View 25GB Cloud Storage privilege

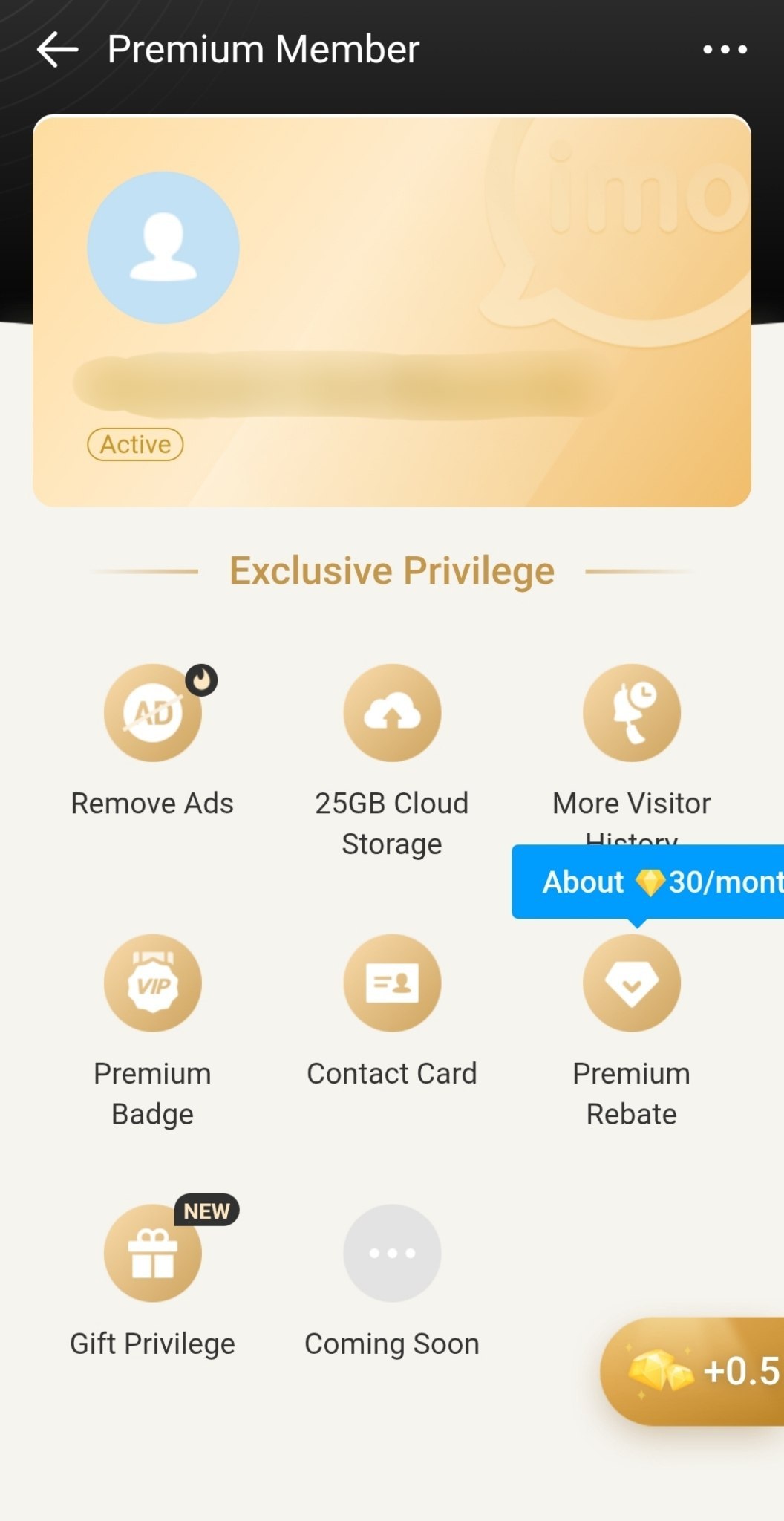tap(392, 713)
